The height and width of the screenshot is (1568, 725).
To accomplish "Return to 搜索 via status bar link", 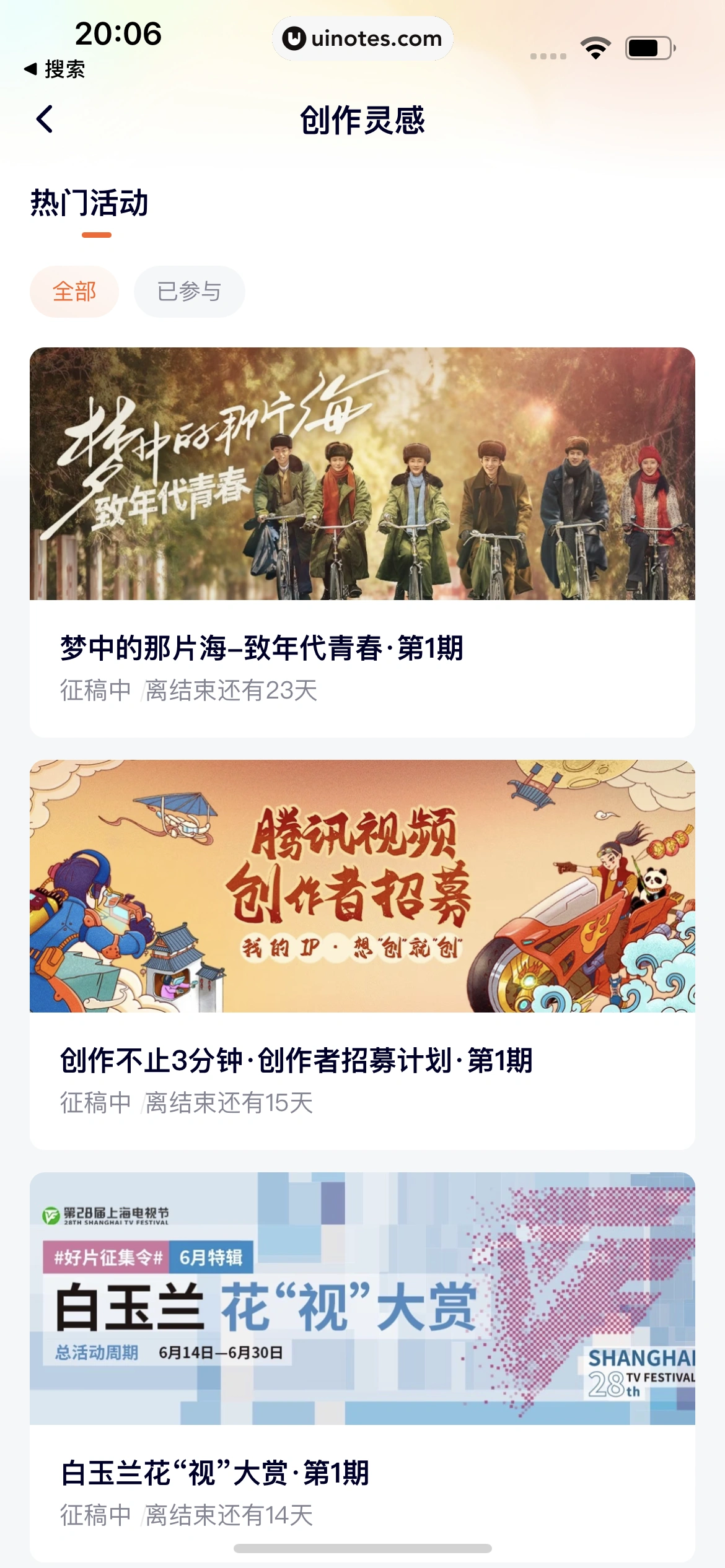I will point(55,69).
